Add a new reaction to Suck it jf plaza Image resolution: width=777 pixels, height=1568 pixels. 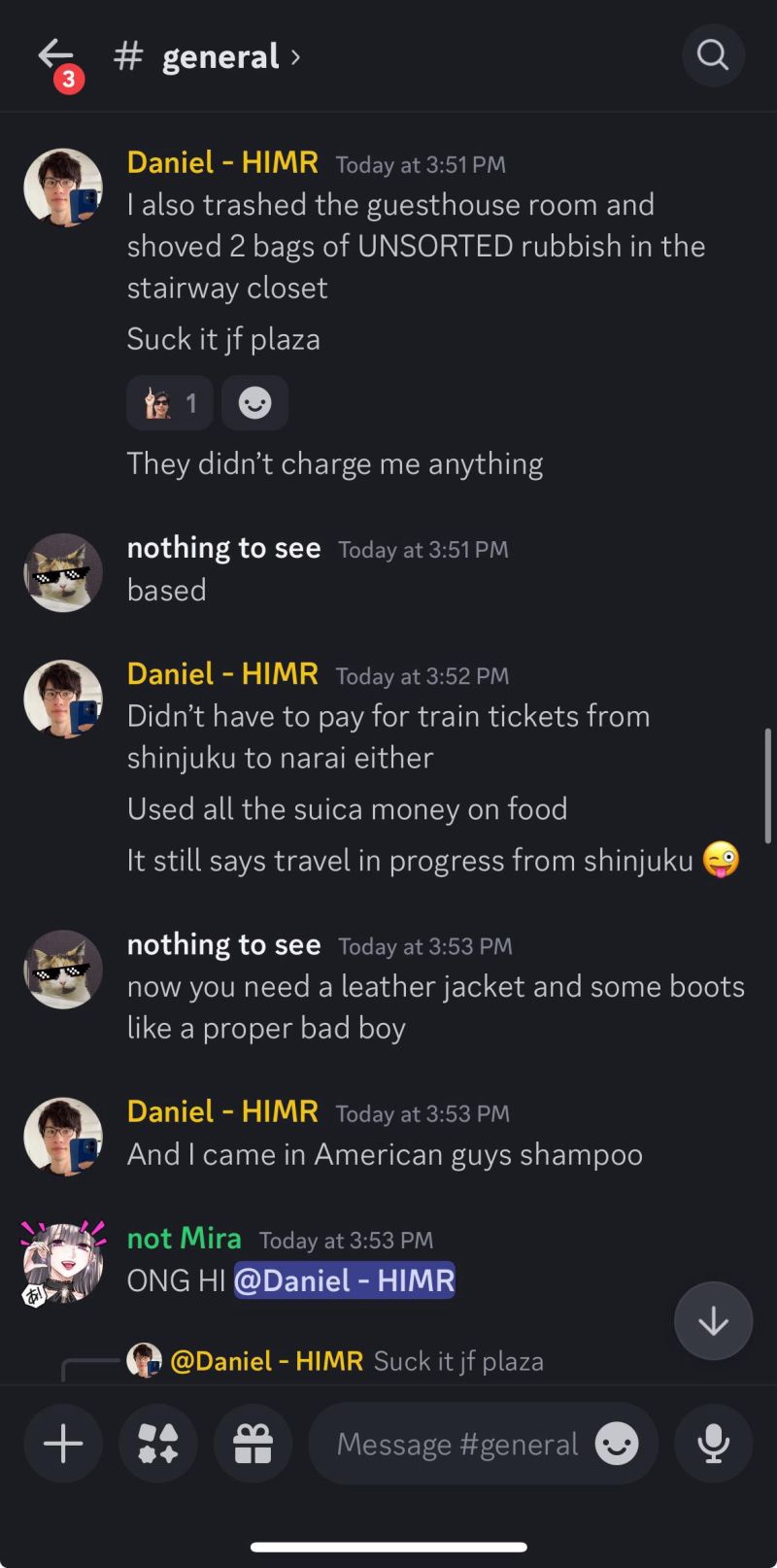(x=254, y=402)
